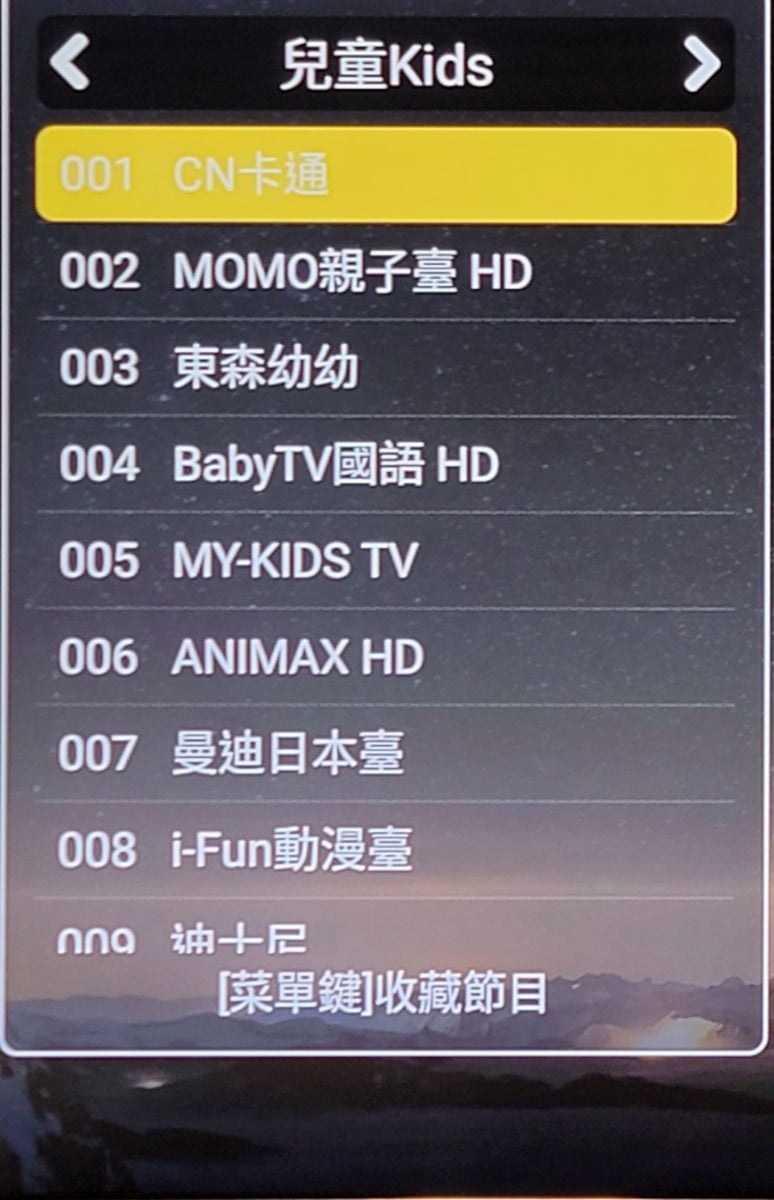Select channel 003 東森幼幼
774x1200 pixels.
pos(385,368)
